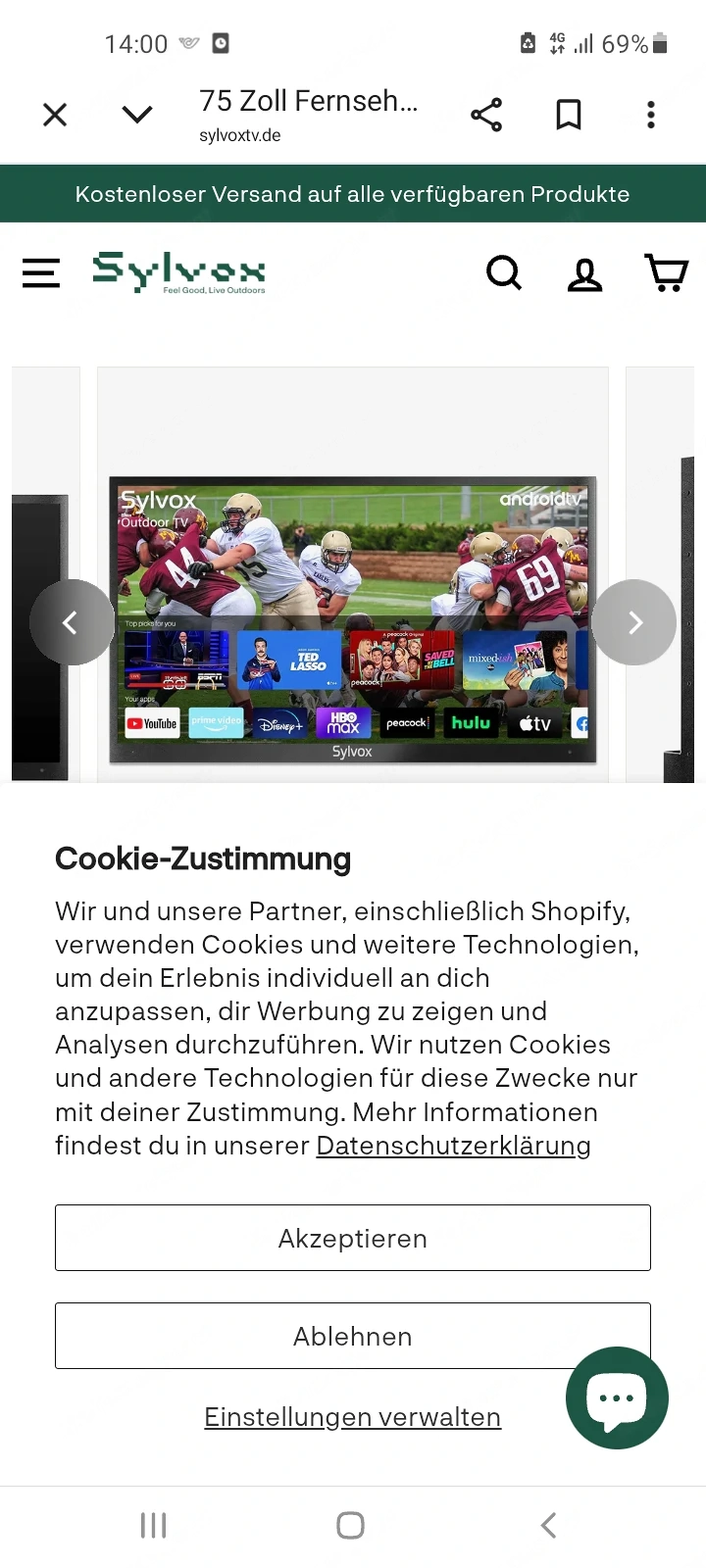Open the hamburger navigation menu
706x1568 pixels.
click(x=40, y=273)
